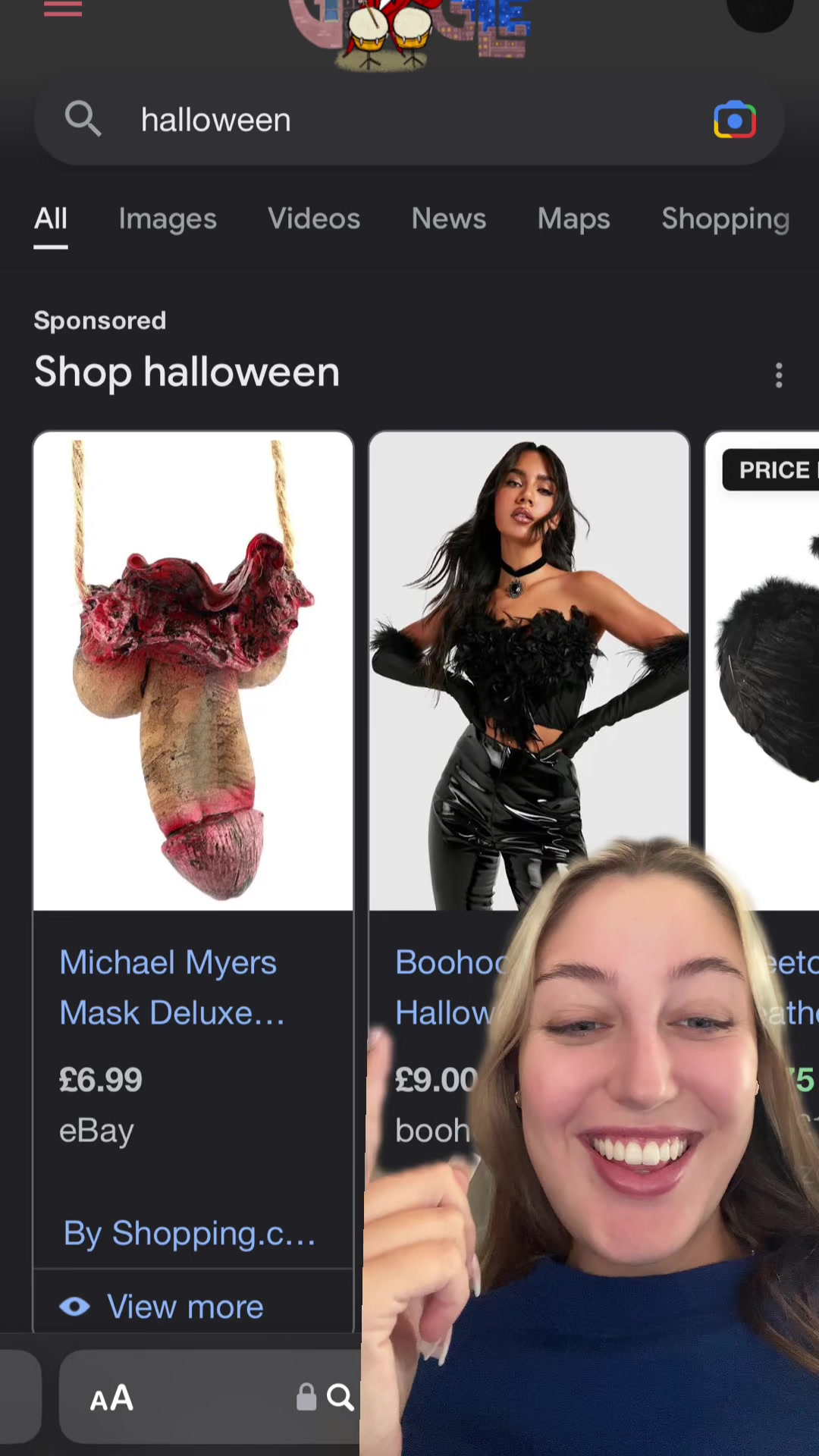The width and height of the screenshot is (819, 1456).
Task: Switch to the News tab
Action: pyautogui.click(x=448, y=219)
